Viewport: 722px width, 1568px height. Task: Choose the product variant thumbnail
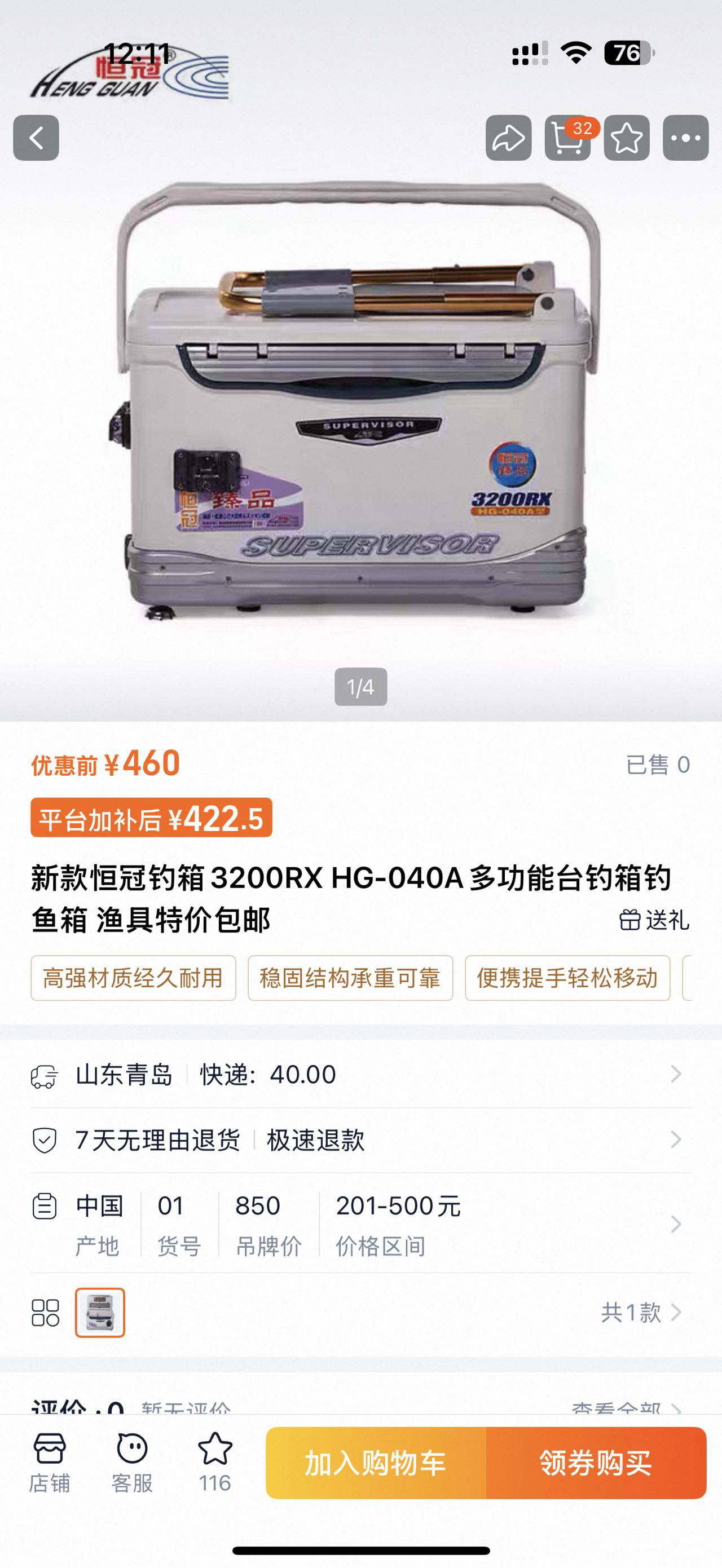click(x=100, y=1313)
